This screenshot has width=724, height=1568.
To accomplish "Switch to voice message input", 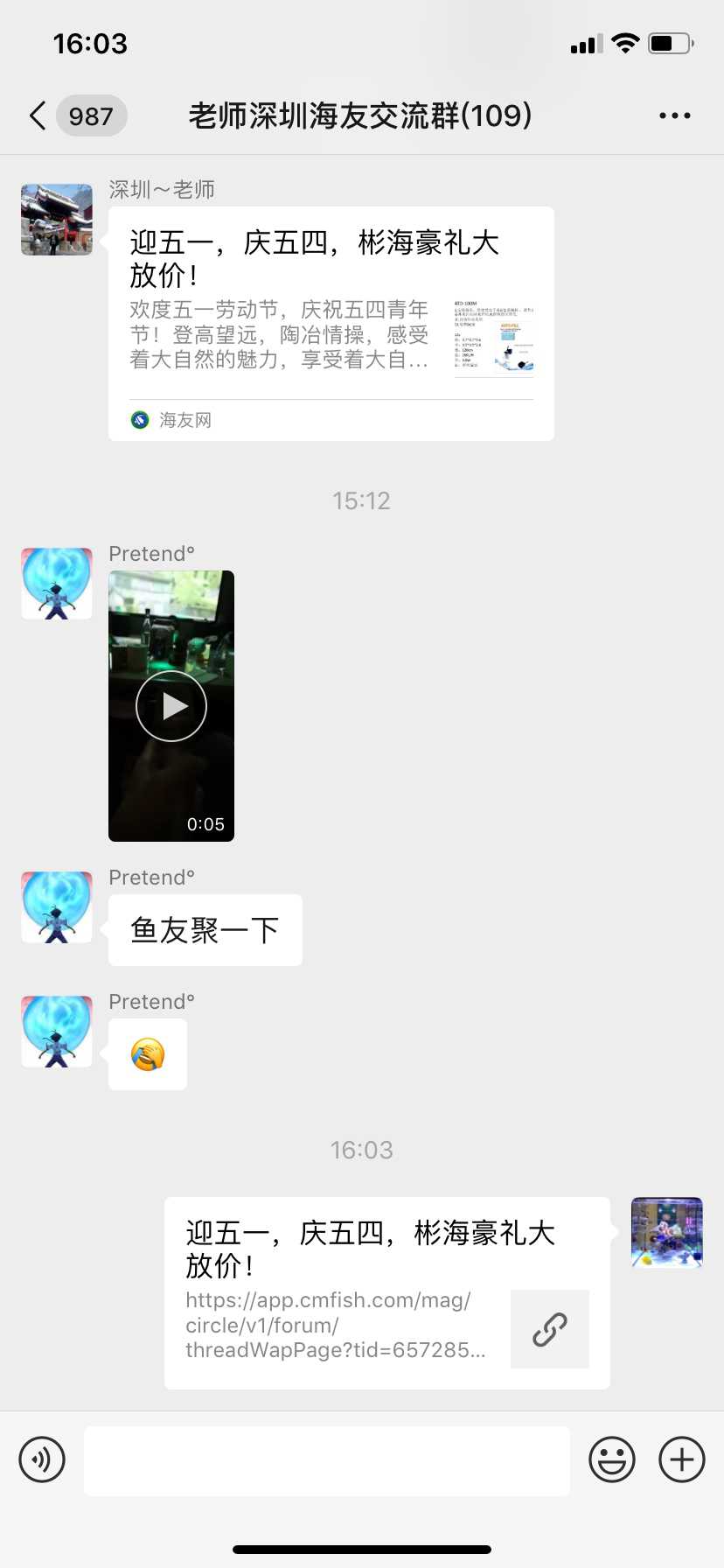I will pyautogui.click(x=42, y=1459).
